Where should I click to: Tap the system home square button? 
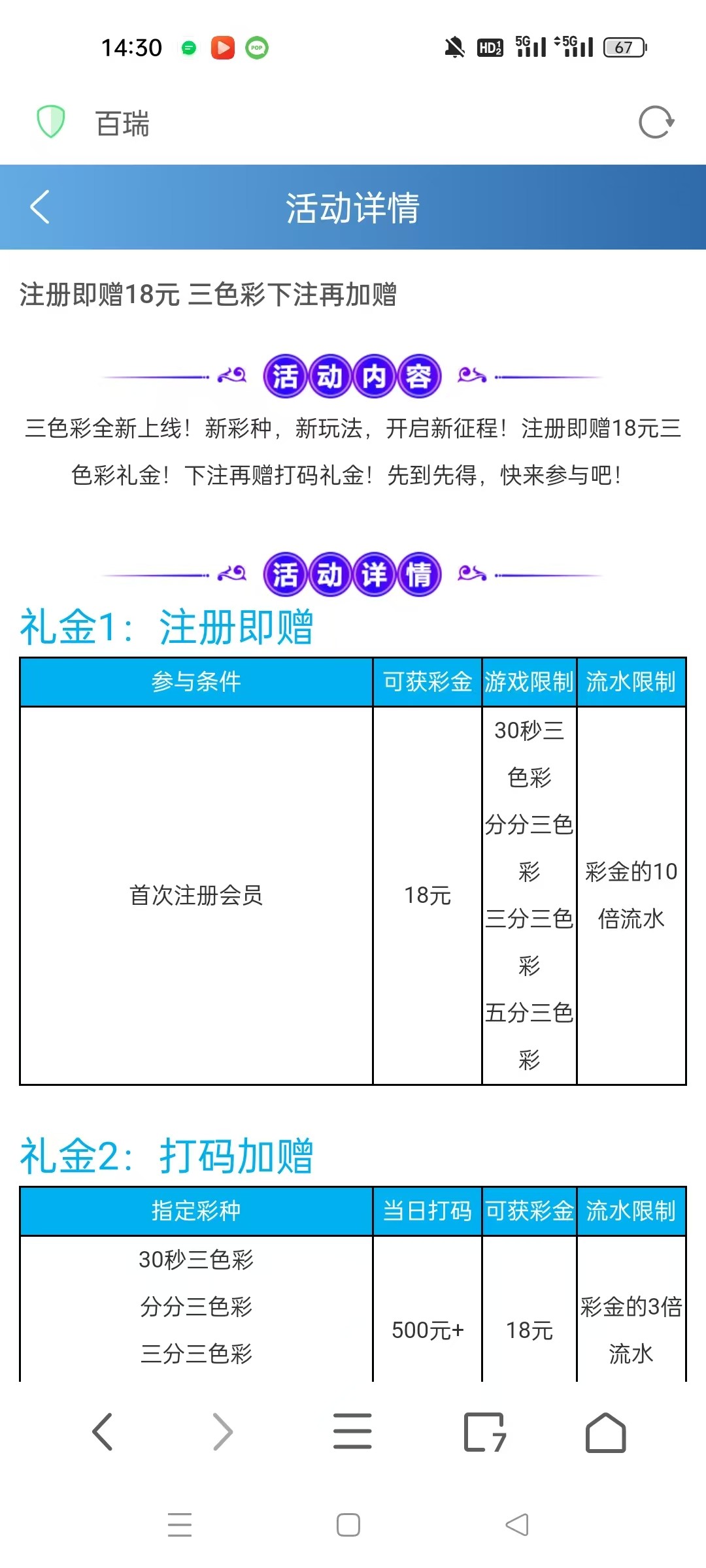(348, 1525)
